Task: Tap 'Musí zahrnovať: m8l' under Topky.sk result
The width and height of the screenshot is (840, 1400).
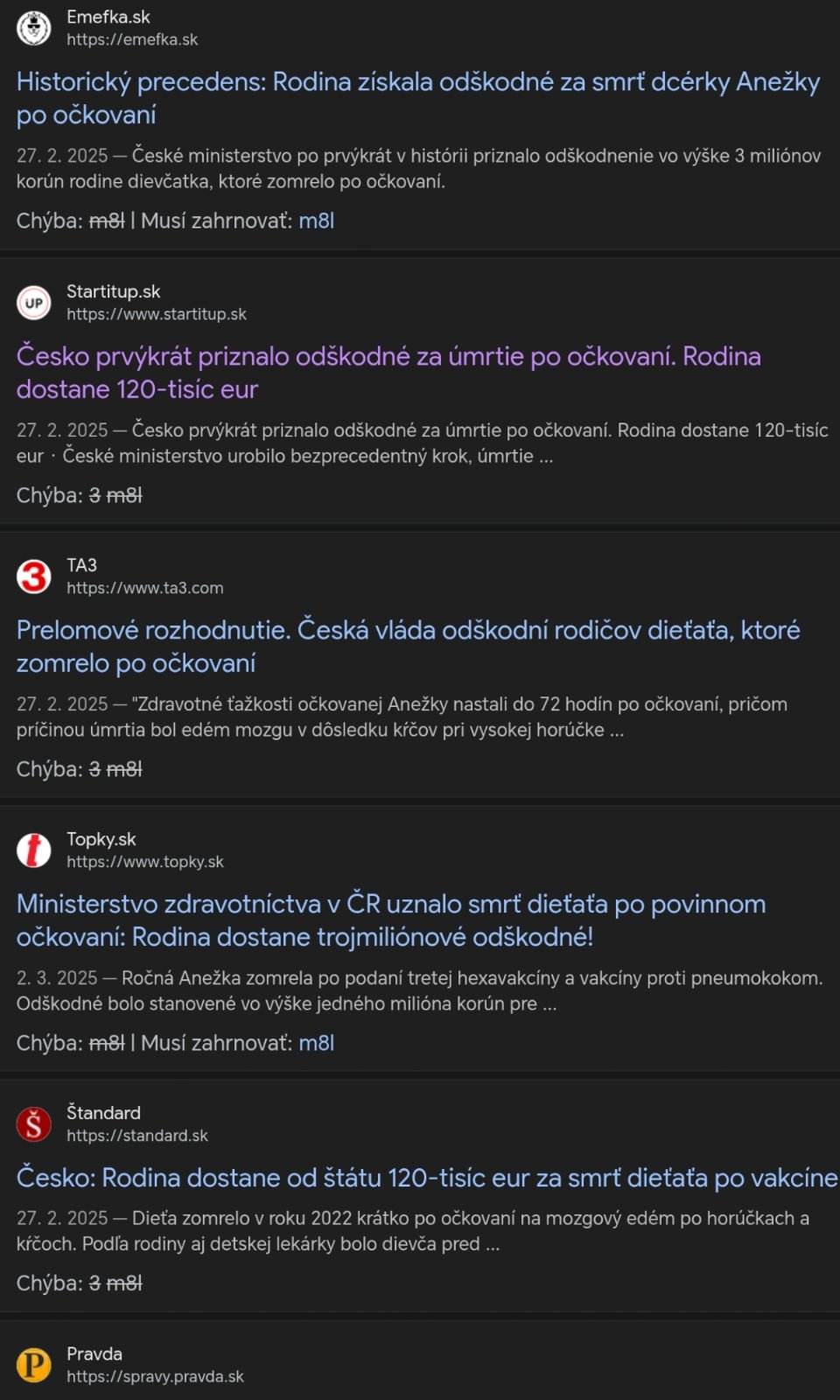Action: point(316,1043)
